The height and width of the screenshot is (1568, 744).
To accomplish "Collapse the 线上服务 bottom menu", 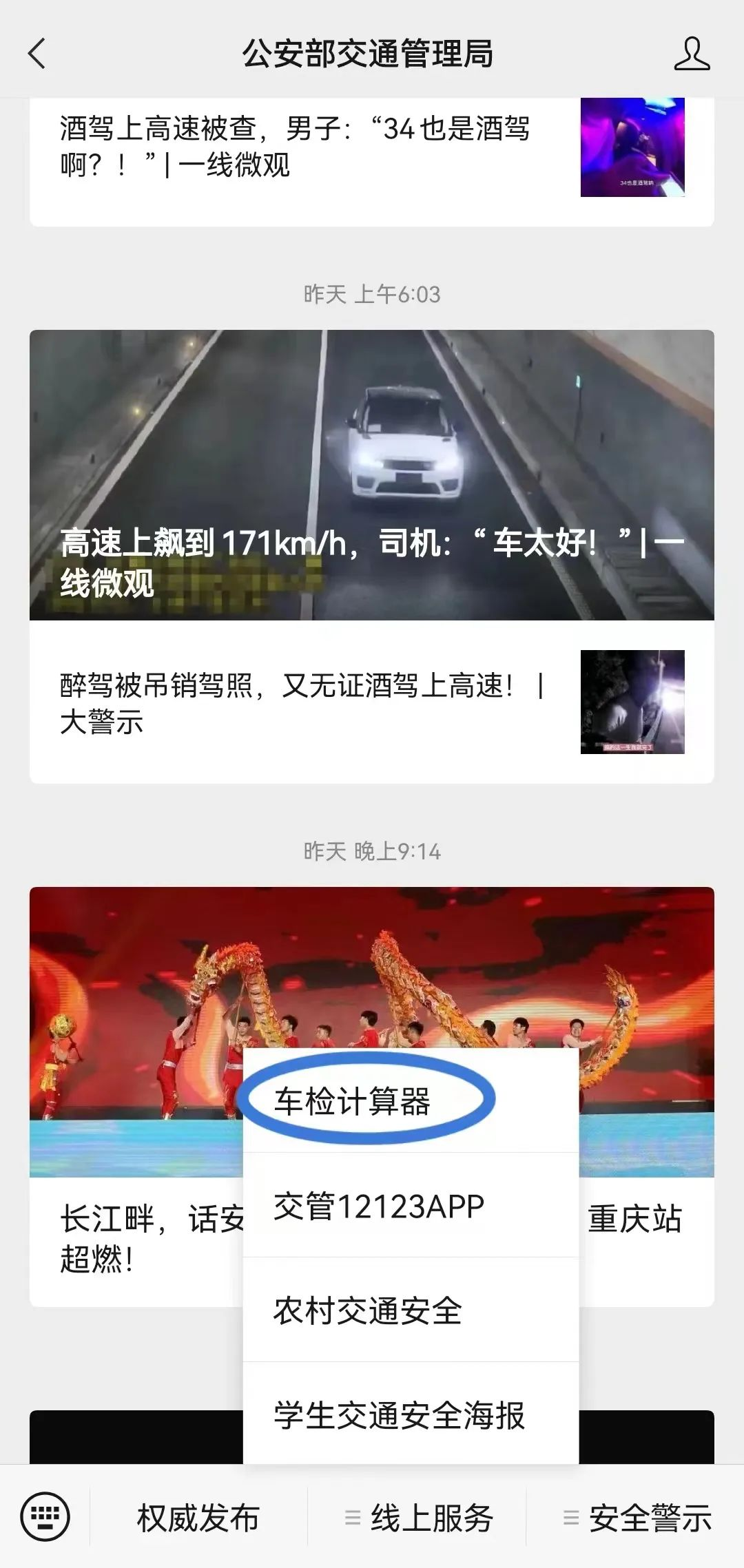I will coord(419,1518).
